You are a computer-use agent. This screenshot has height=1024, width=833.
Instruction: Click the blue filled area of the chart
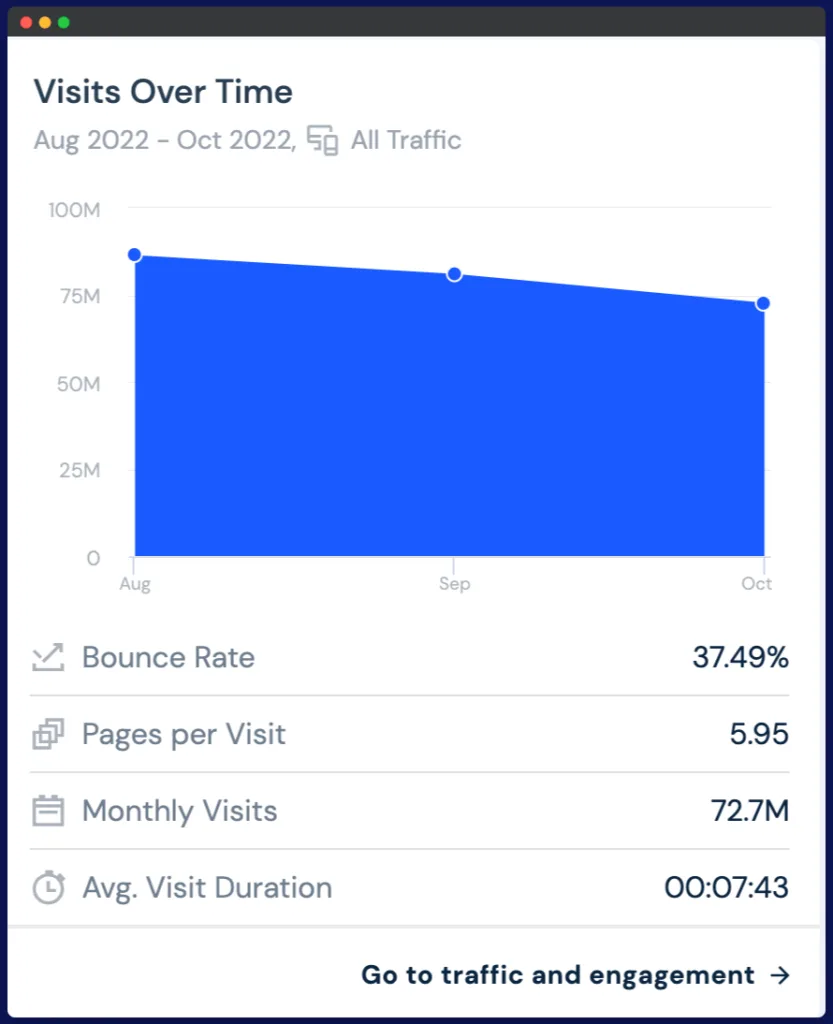coord(450,420)
